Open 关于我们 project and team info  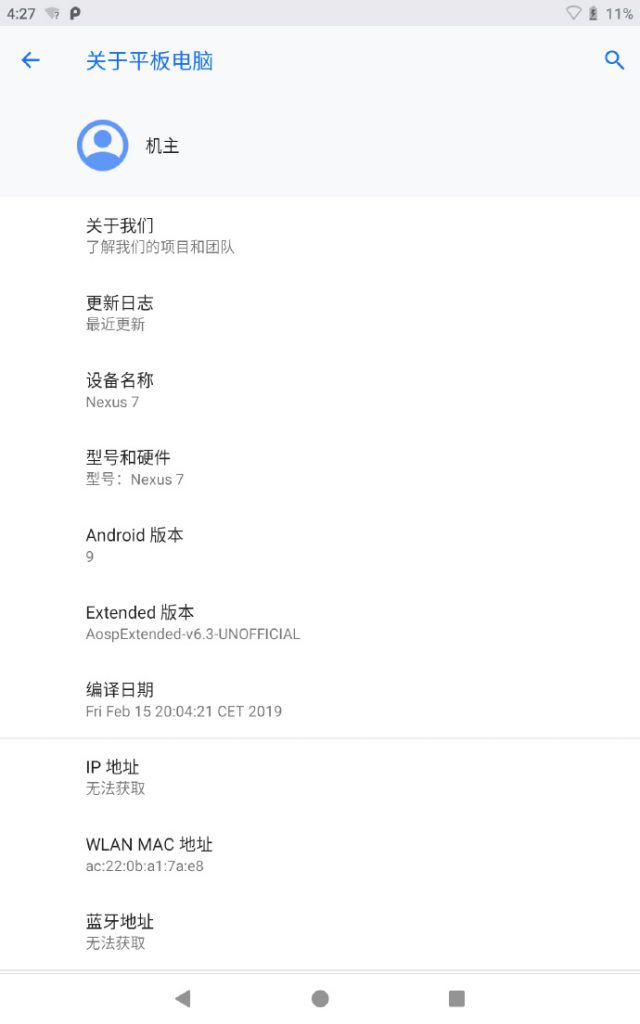tap(320, 236)
